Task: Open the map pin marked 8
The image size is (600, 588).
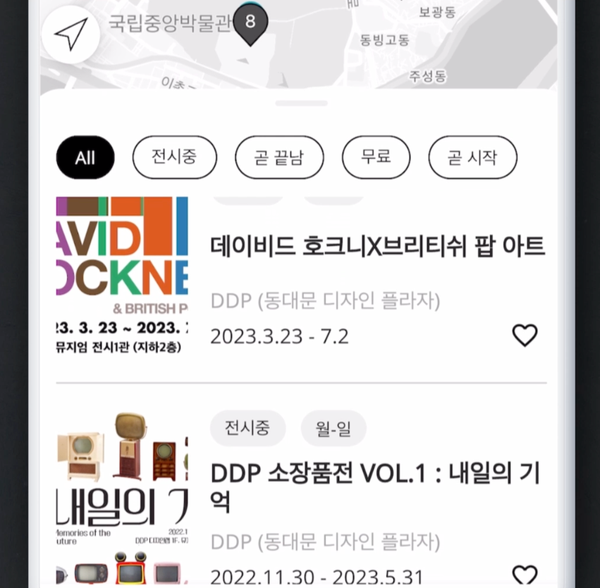Action: (250, 22)
